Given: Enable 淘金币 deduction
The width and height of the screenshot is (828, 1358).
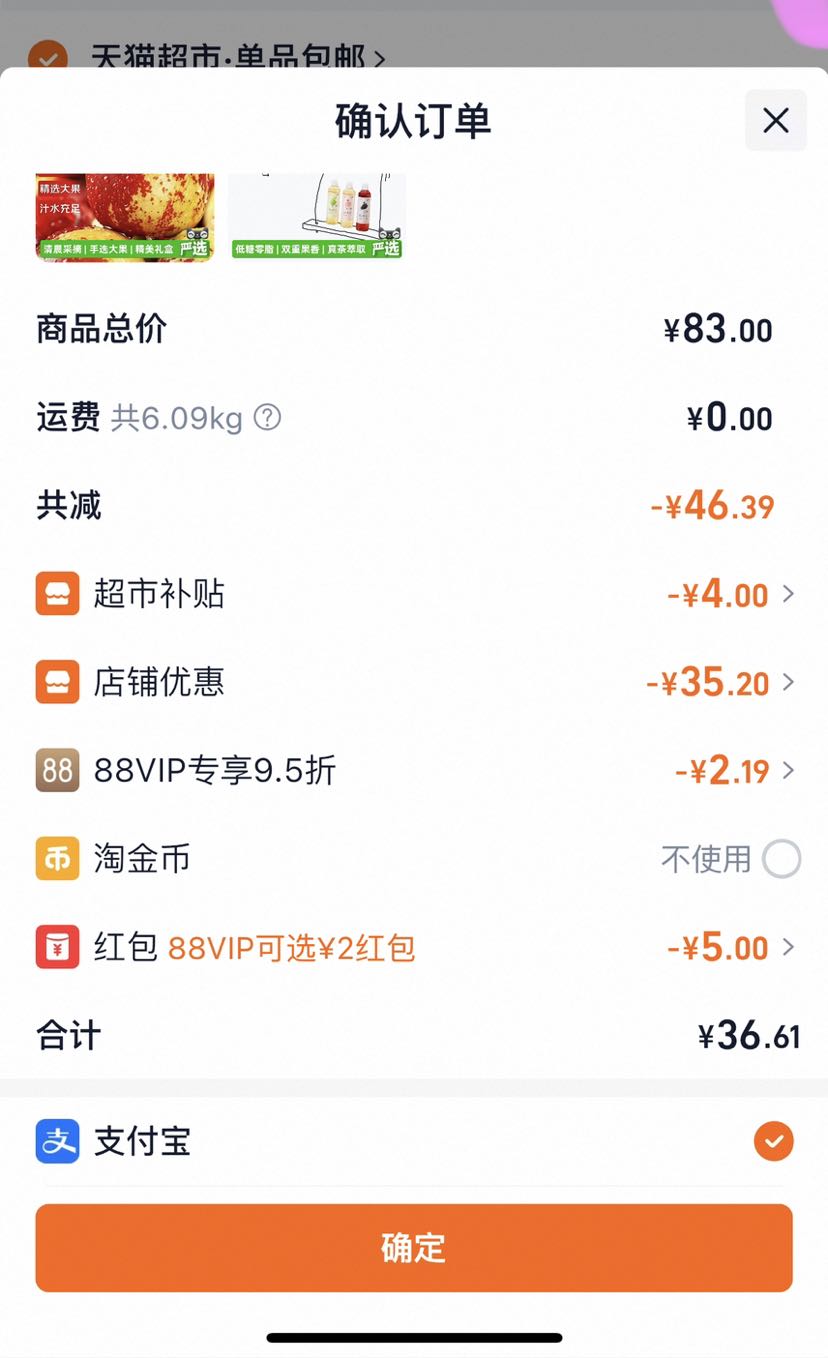Looking at the screenshot, I should (x=781, y=858).
